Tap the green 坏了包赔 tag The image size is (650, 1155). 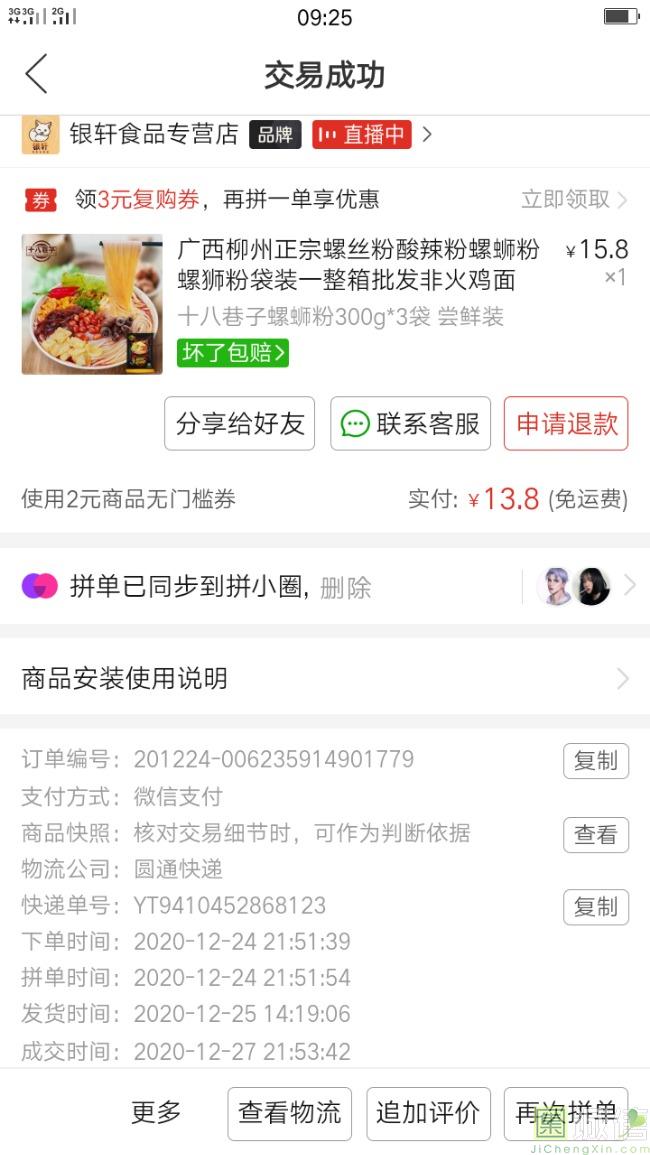click(x=233, y=352)
